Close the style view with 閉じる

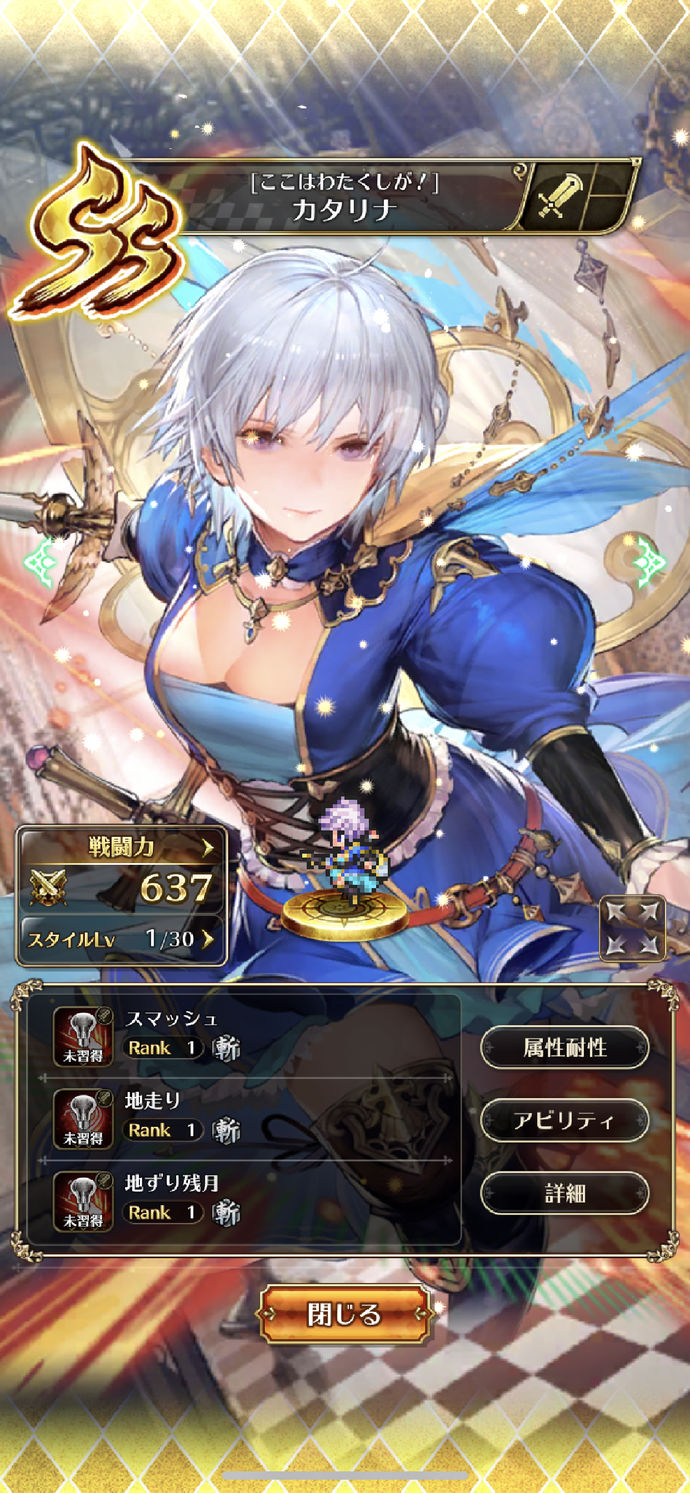point(345,1314)
